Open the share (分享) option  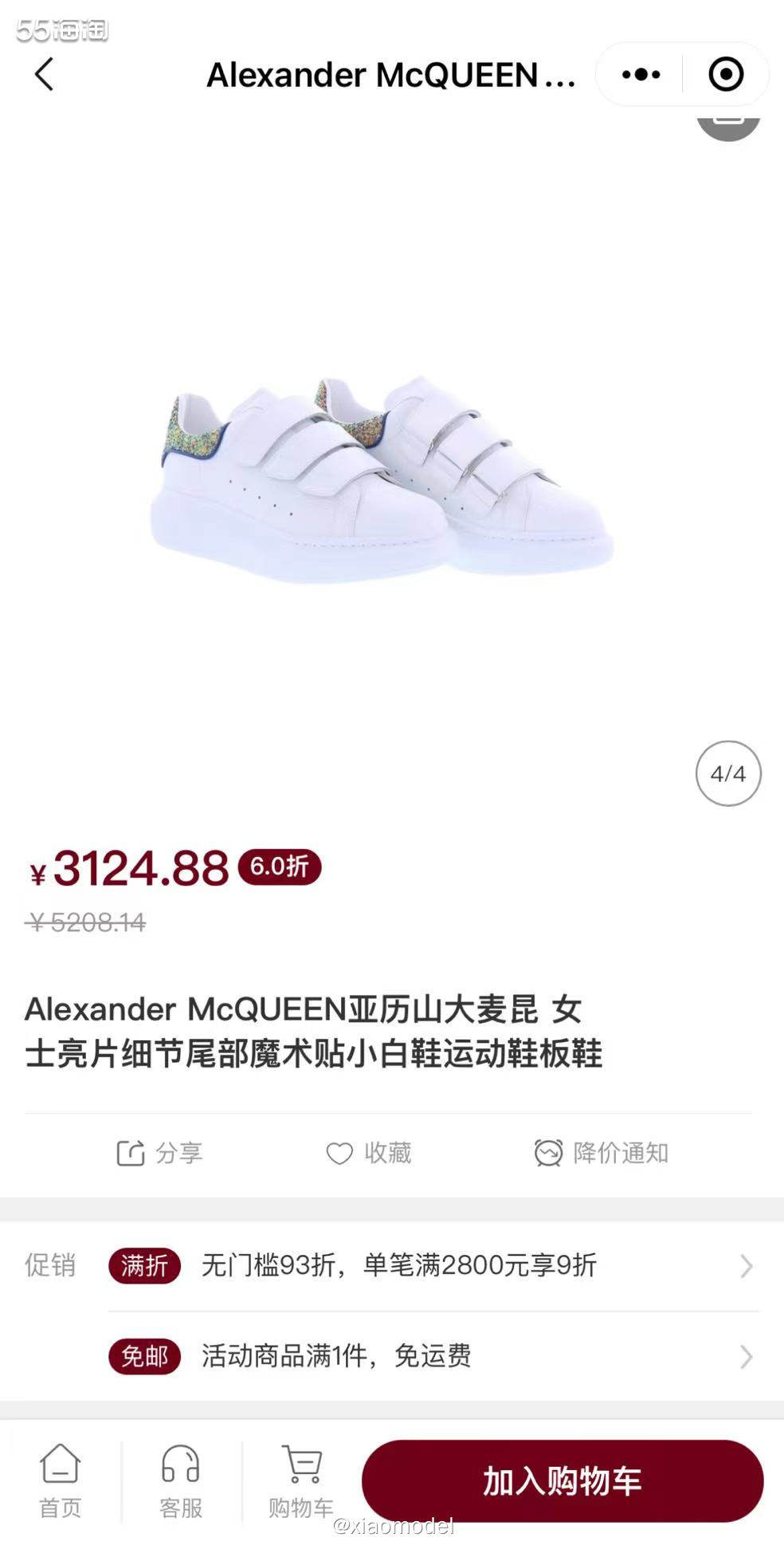159,1153
